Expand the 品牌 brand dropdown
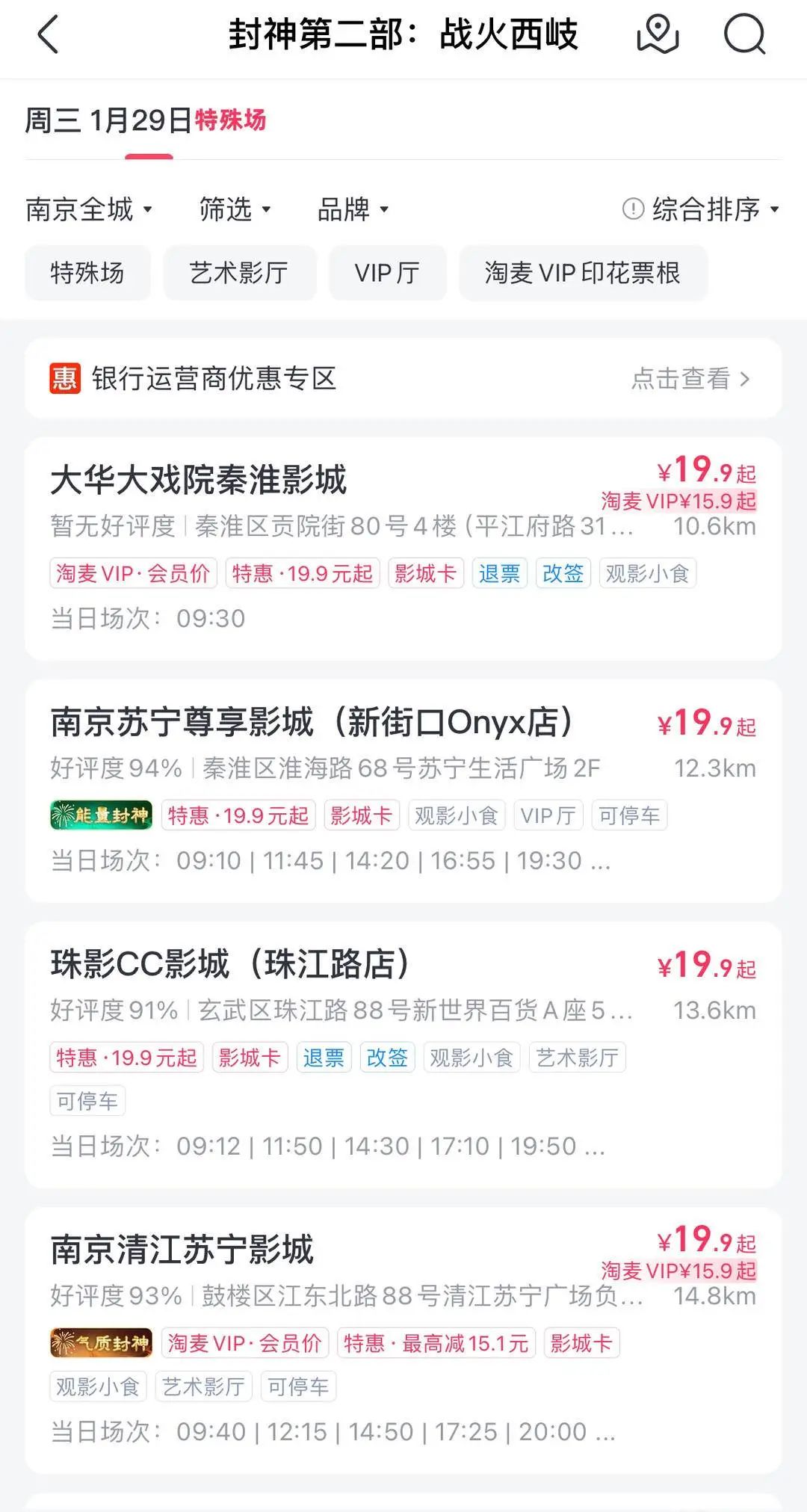This screenshot has height=1512, width=807. point(353,209)
